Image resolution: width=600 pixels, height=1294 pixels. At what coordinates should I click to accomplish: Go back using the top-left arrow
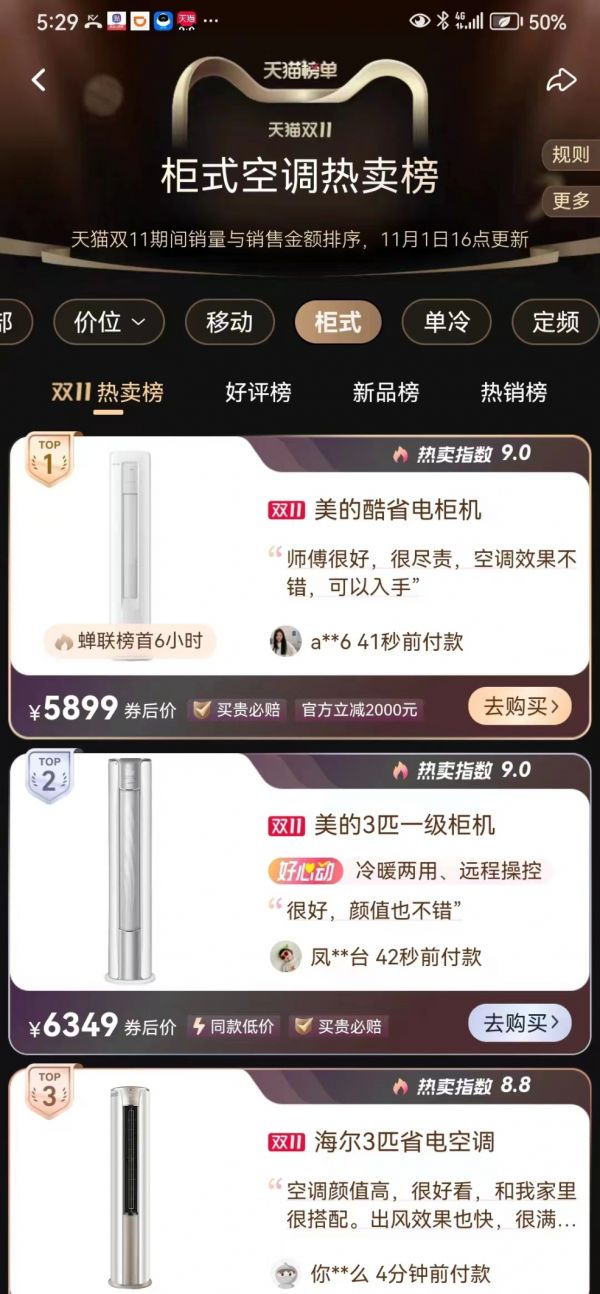pyautogui.click(x=38, y=80)
